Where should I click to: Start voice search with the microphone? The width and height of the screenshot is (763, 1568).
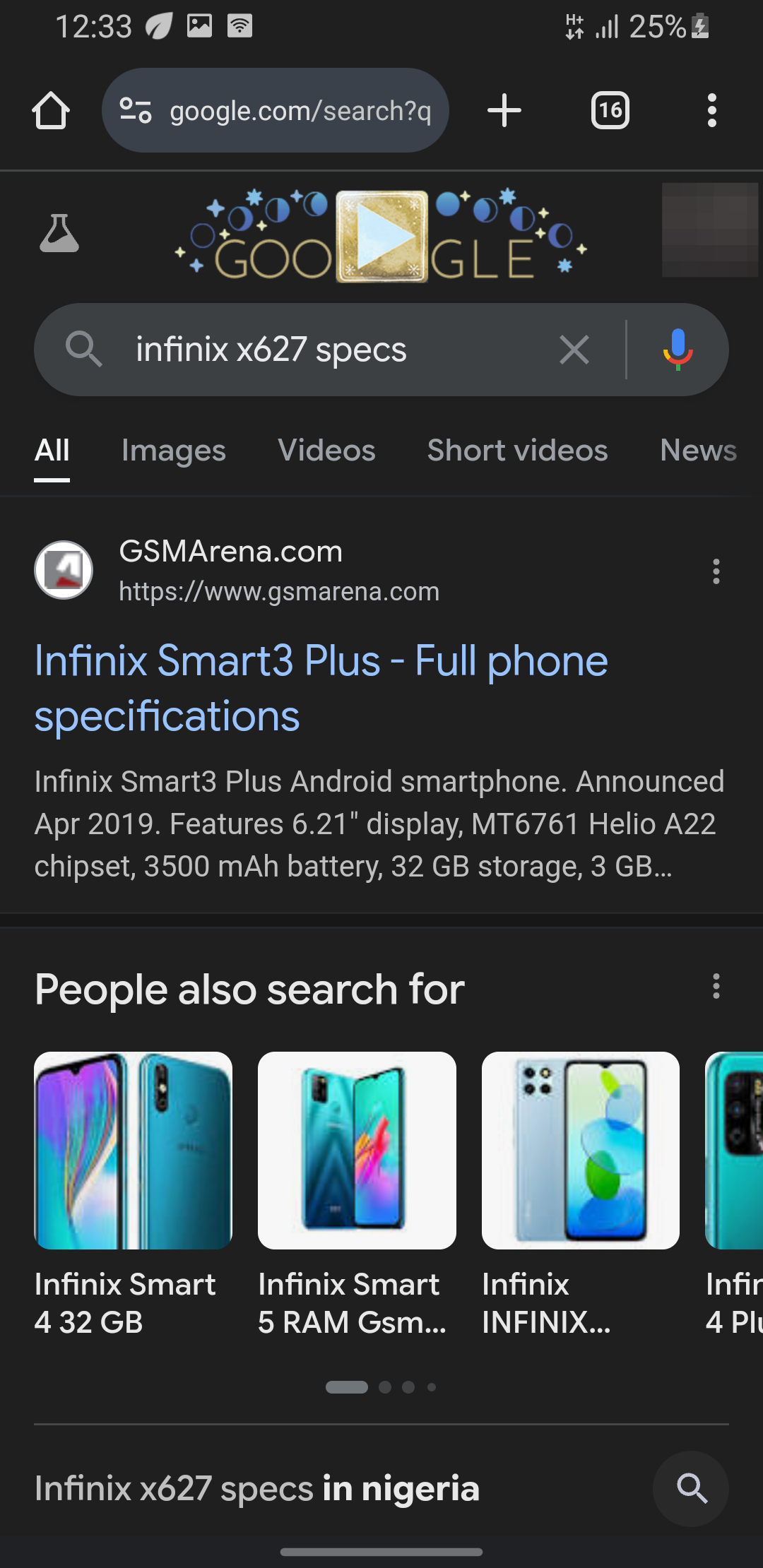(x=678, y=350)
